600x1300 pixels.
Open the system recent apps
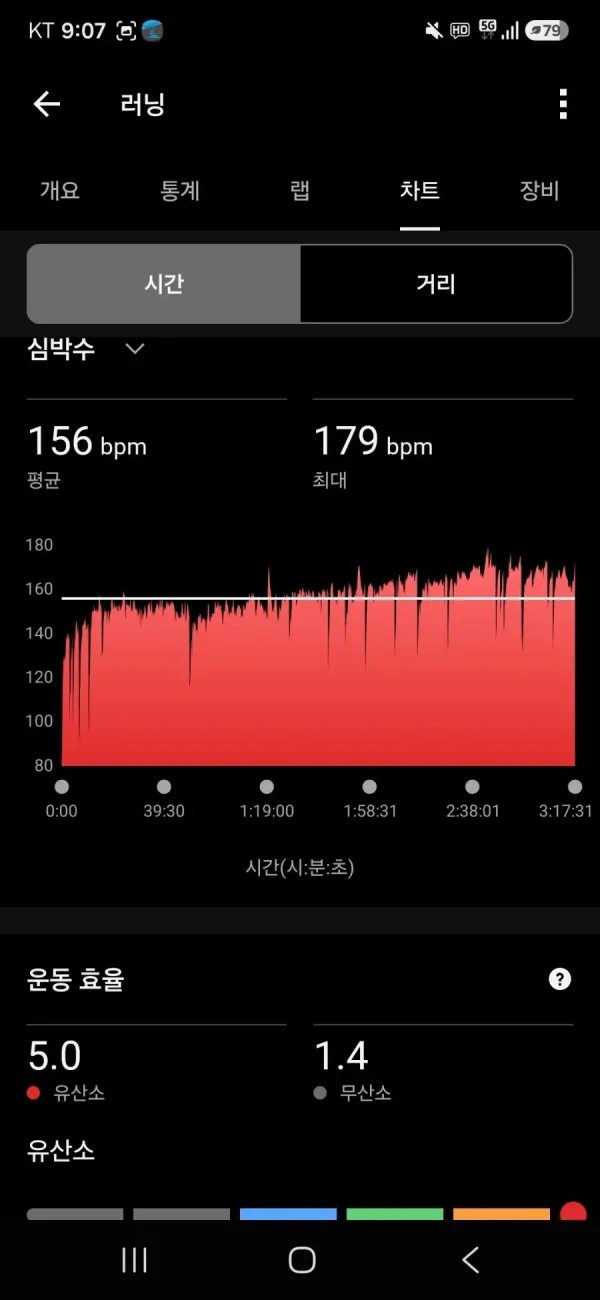click(x=134, y=1260)
